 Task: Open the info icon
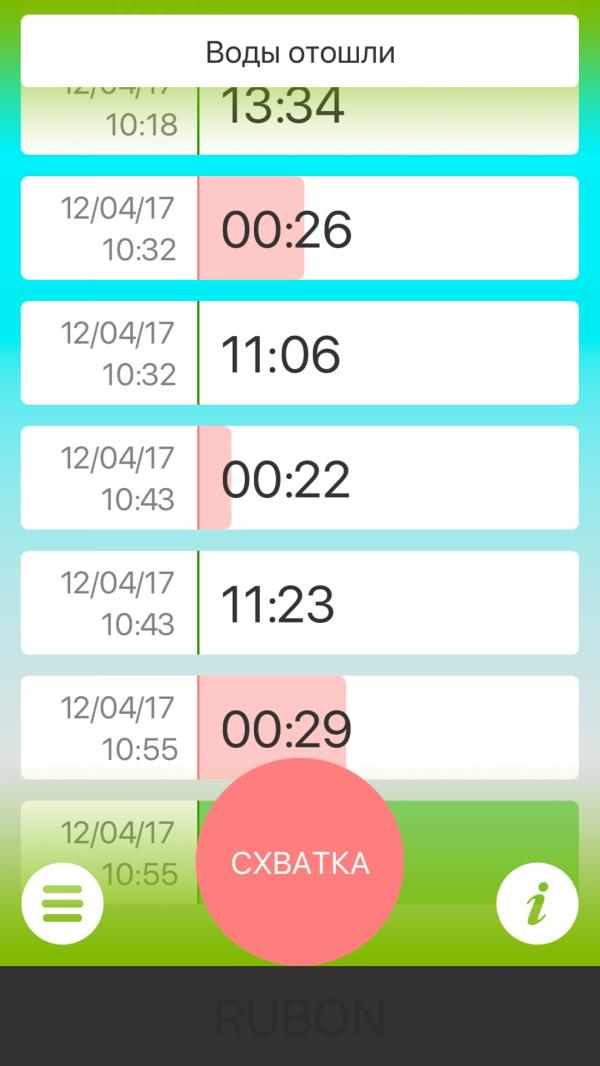[537, 903]
